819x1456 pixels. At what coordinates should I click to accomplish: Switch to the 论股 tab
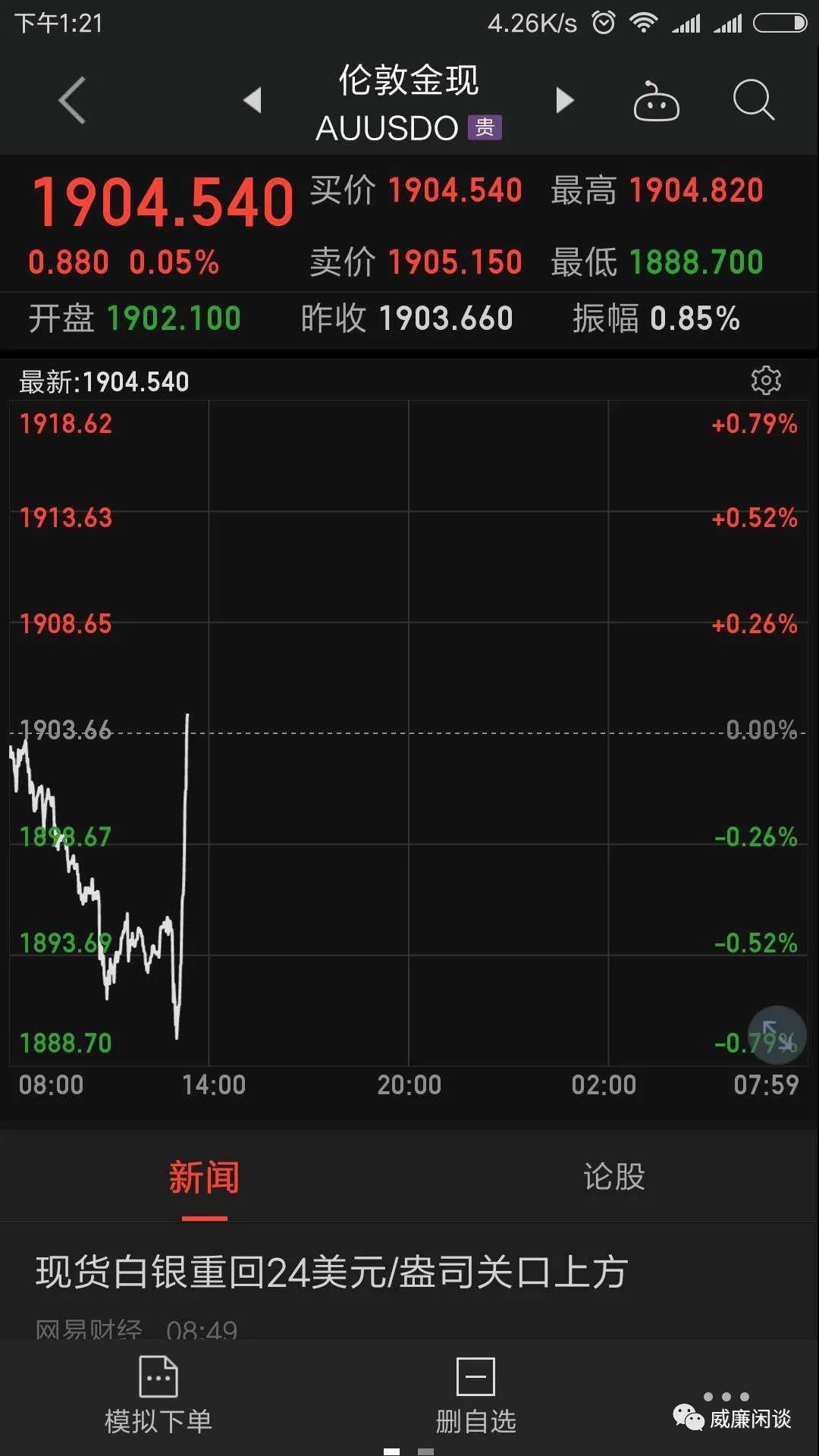pos(614,1178)
